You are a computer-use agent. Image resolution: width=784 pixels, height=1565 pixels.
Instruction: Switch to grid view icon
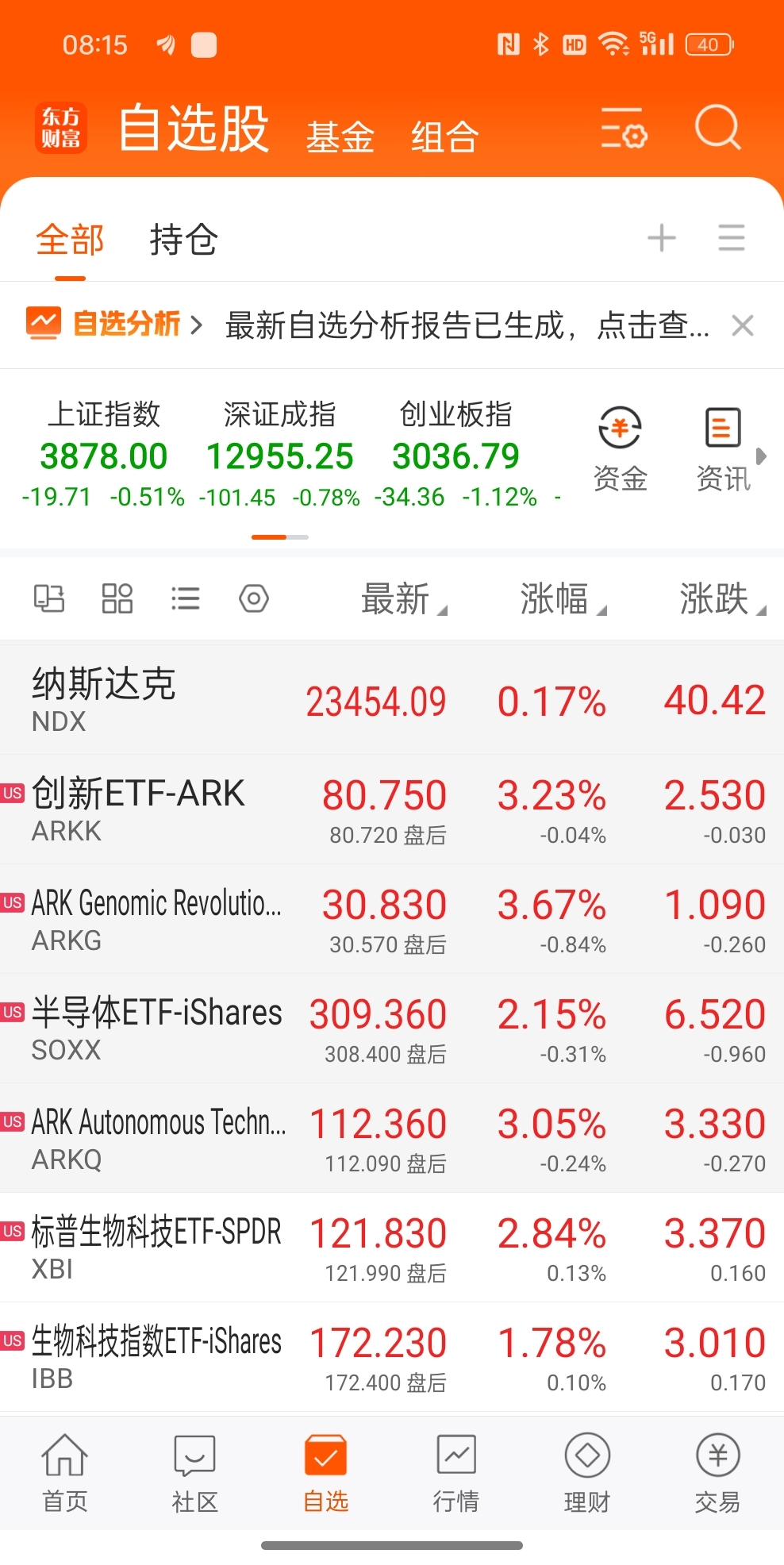117,598
